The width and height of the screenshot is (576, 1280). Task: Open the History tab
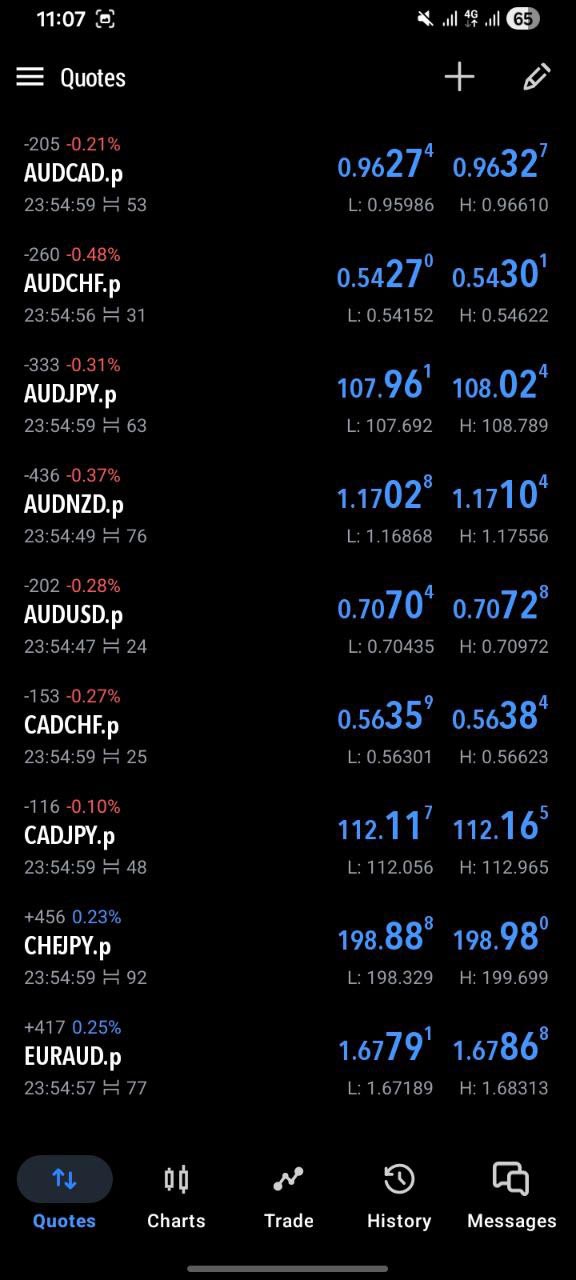(x=399, y=1195)
